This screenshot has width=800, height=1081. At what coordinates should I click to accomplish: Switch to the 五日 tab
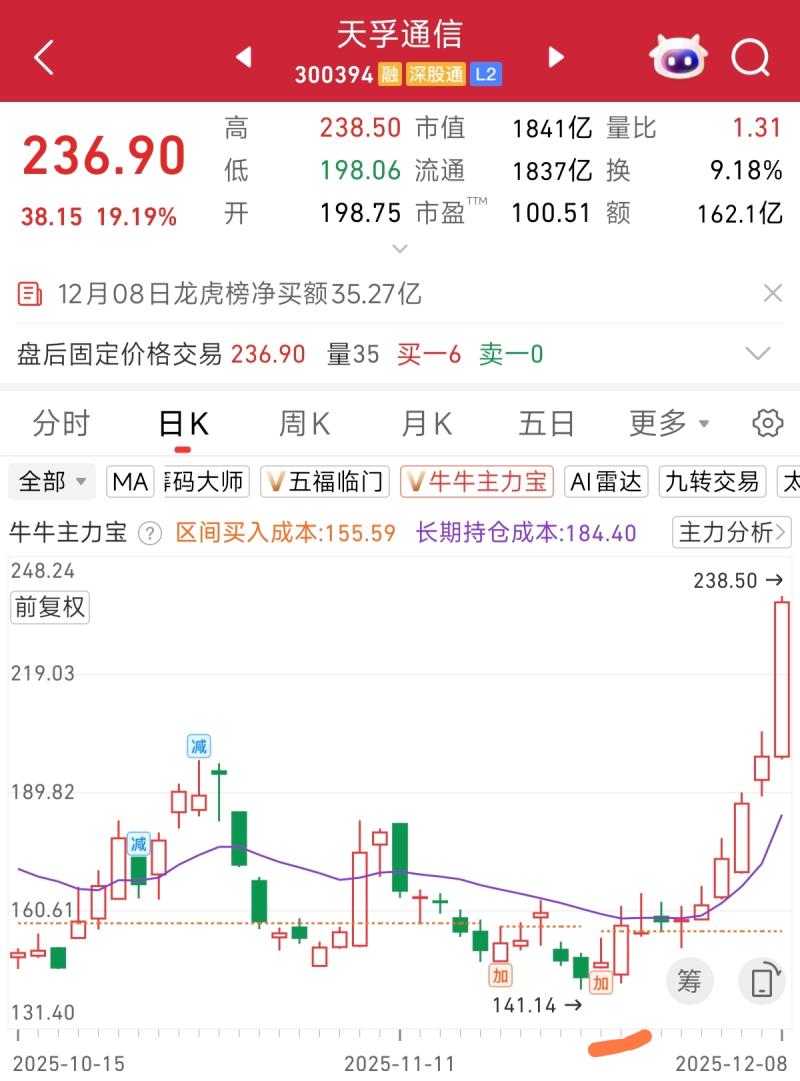tap(546, 424)
